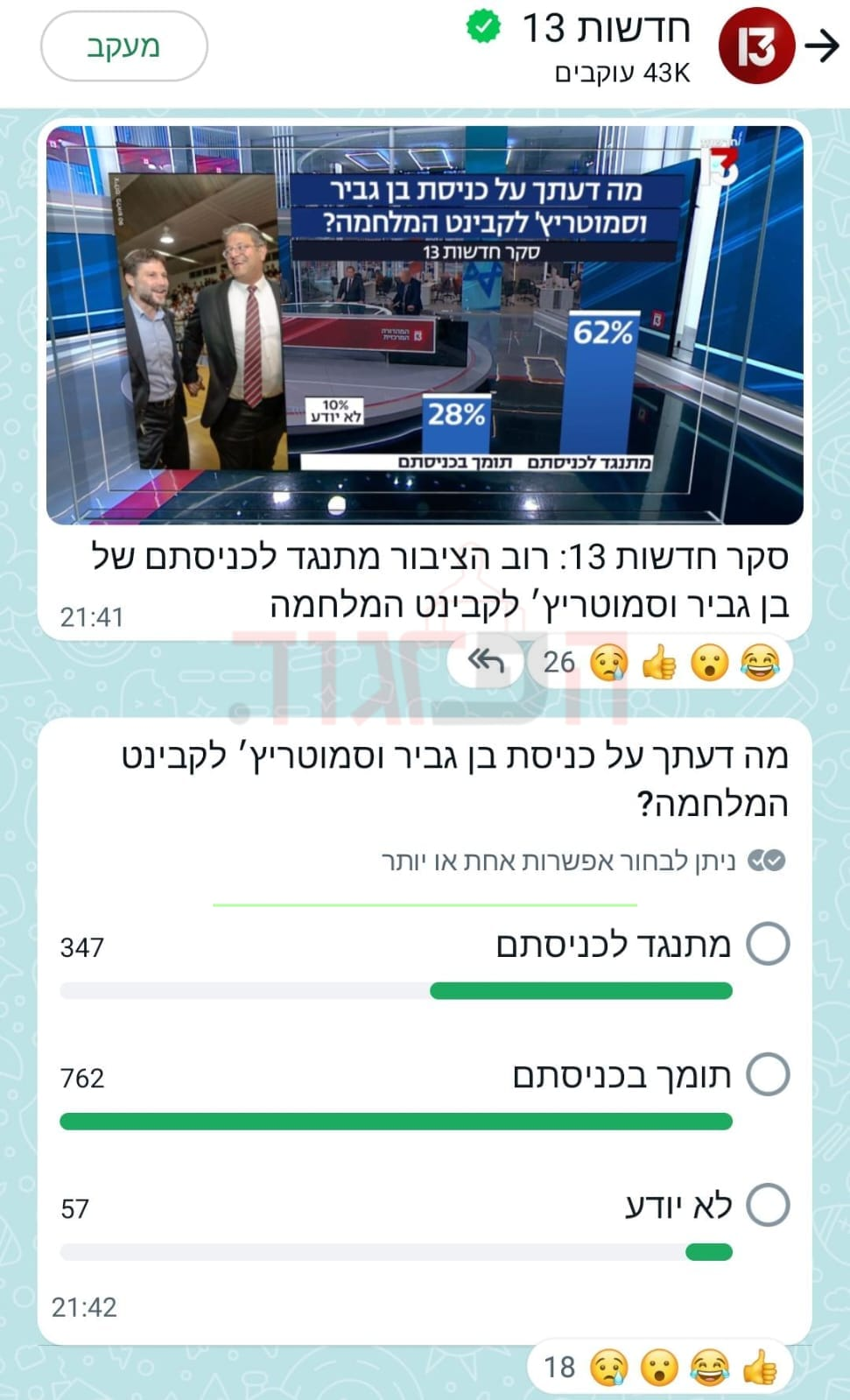Forward the survey image post
This screenshot has width=850, height=1400.
pos(487,662)
